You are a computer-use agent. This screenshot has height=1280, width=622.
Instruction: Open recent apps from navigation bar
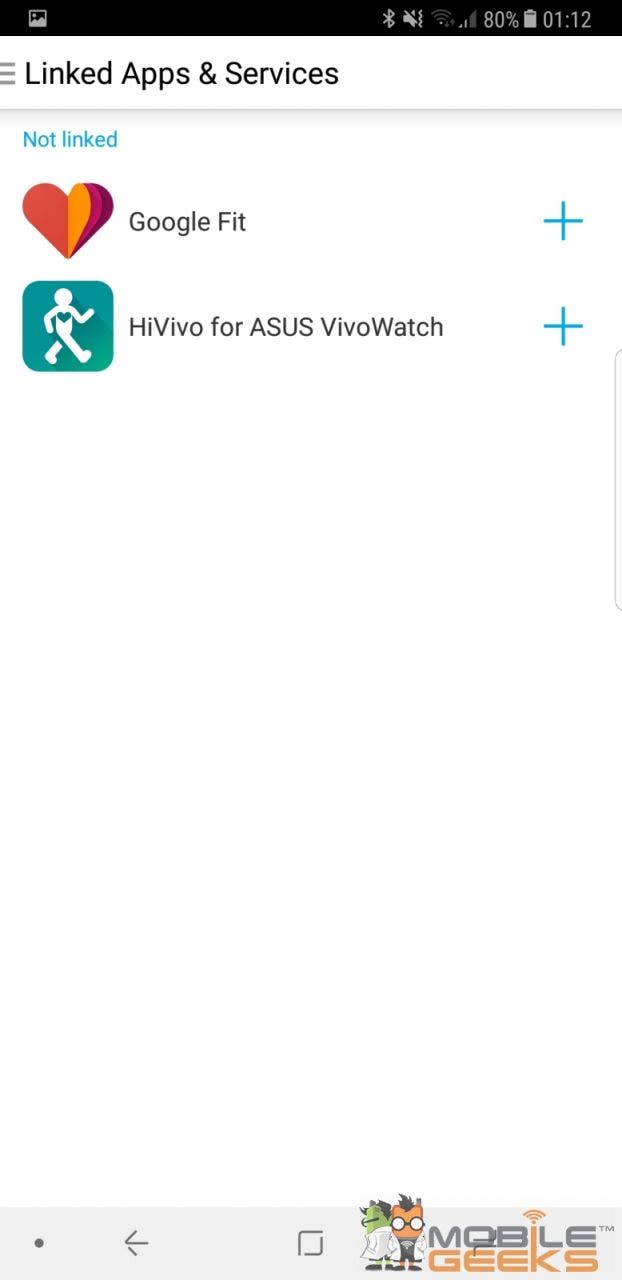pos(310,1243)
